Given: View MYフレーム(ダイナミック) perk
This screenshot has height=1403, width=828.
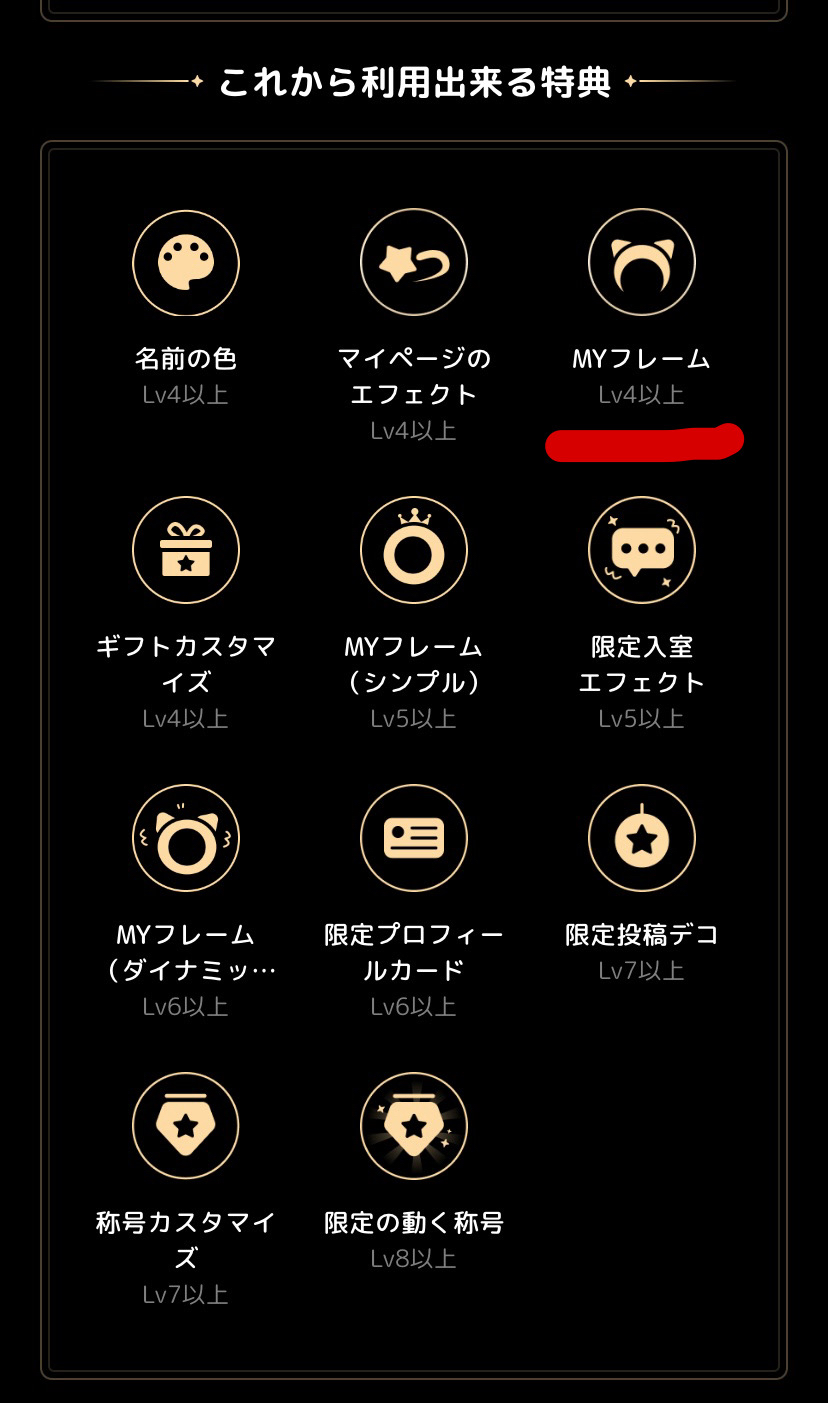Looking at the screenshot, I should (186, 838).
